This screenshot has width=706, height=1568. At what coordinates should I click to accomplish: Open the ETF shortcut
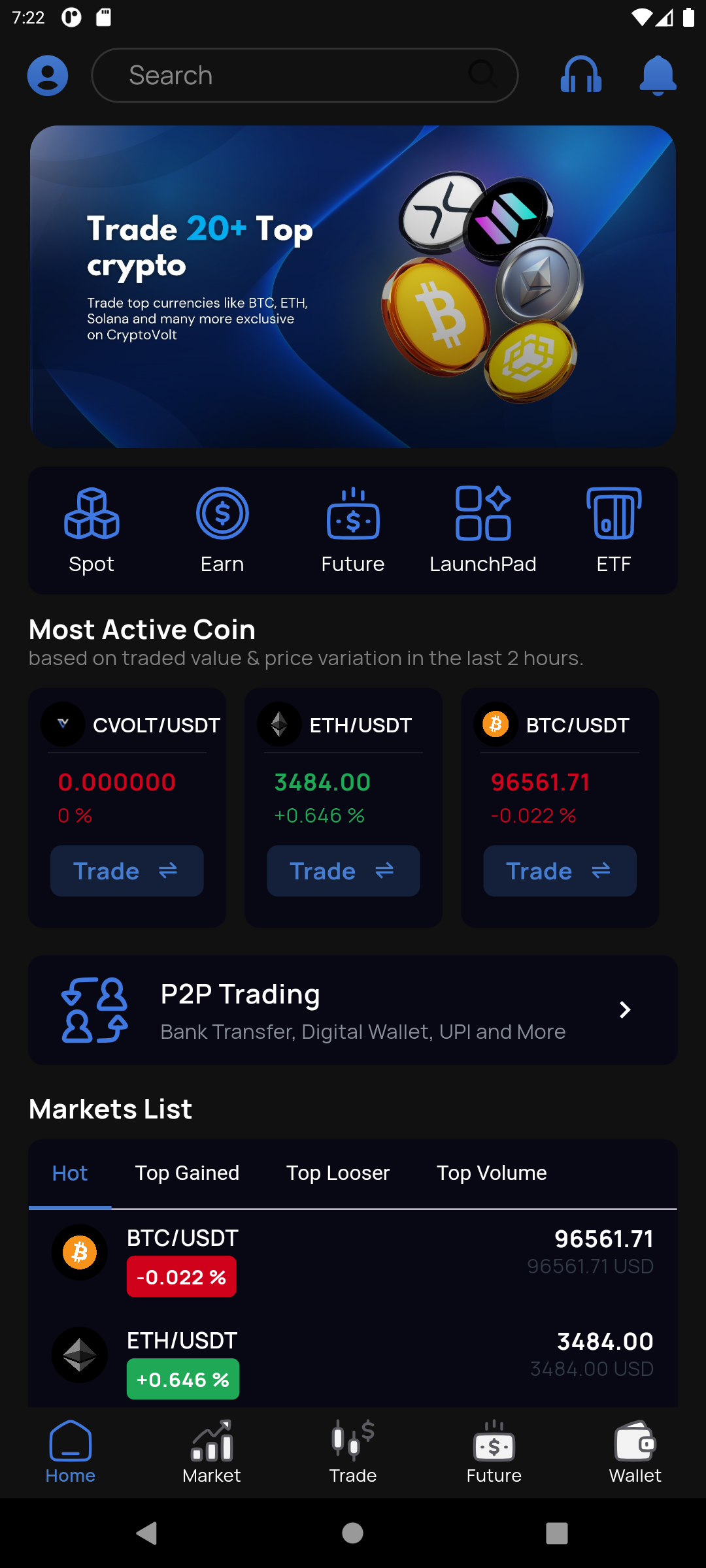click(614, 530)
